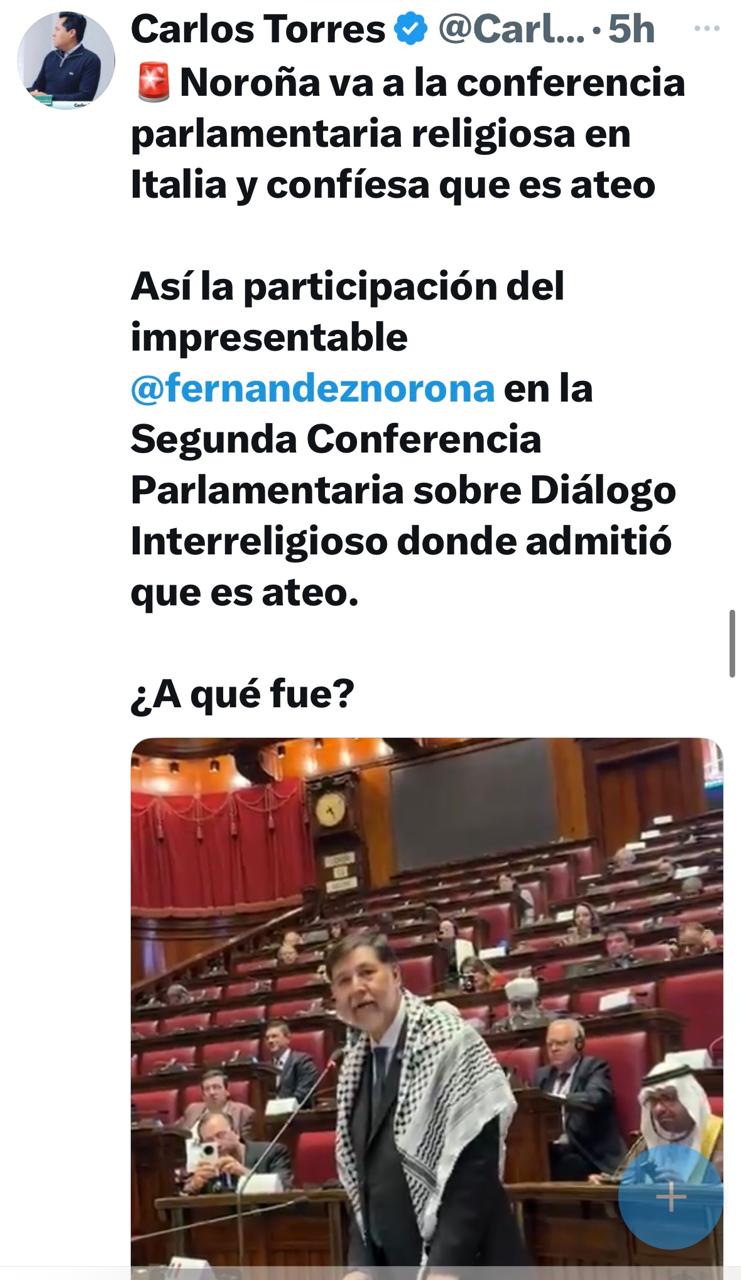Screen dimensions: 741x1280
Task: Open the @fernandeznorona mention link
Action: 312,388
